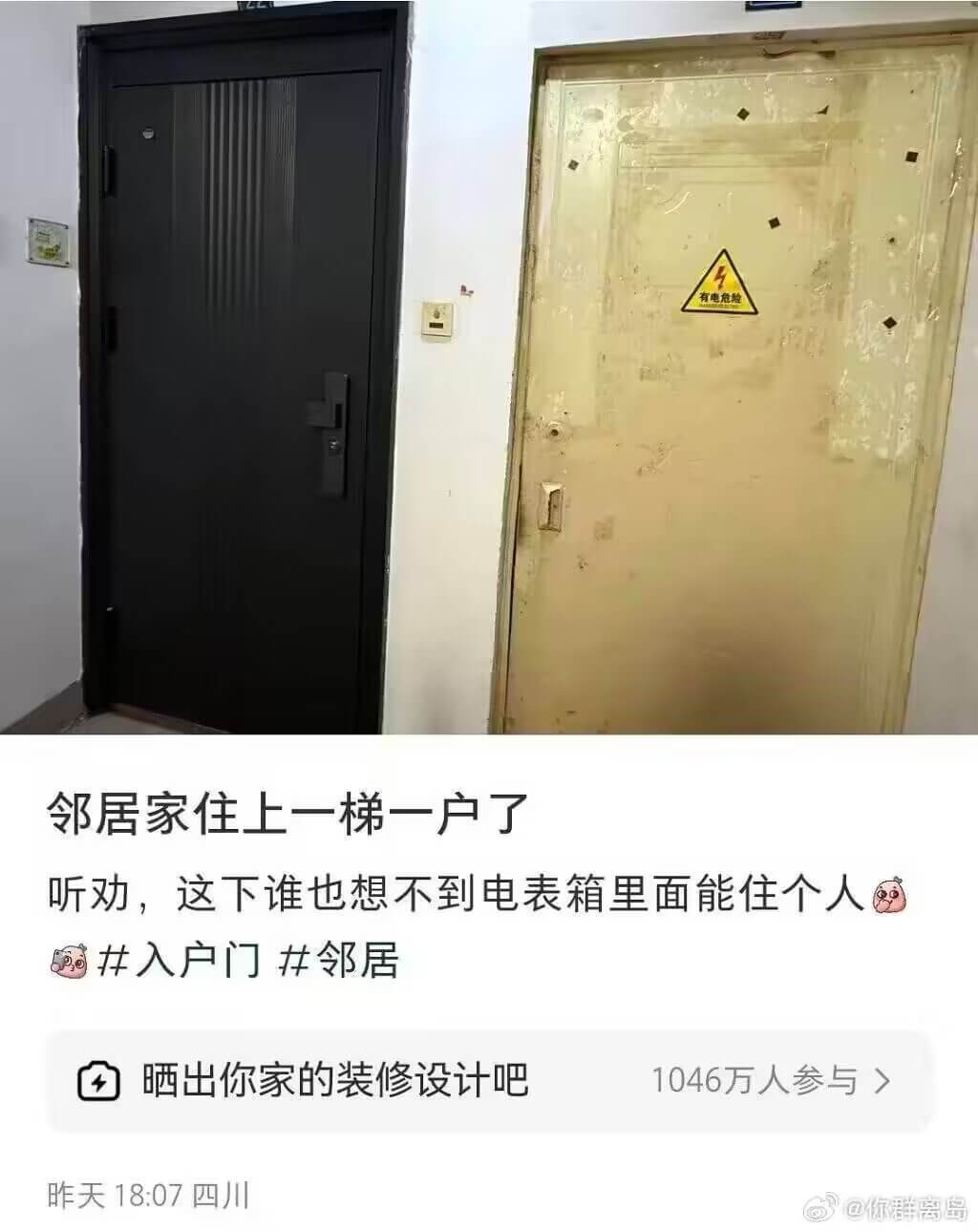This screenshot has width=978, height=1232.
Task: Open the #邻居 hashtag
Action: tap(337, 959)
